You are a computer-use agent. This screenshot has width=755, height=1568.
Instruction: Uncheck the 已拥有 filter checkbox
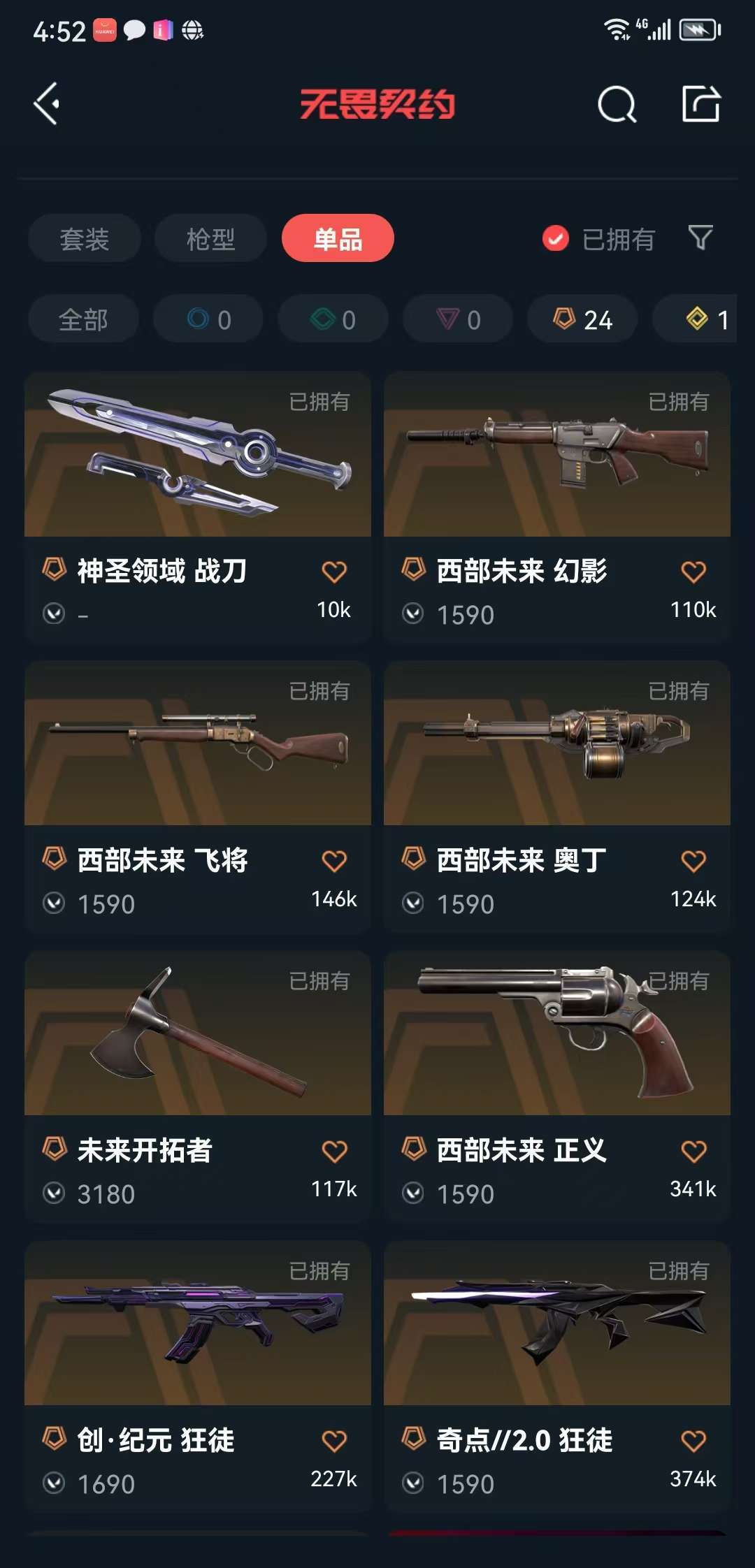(556, 239)
